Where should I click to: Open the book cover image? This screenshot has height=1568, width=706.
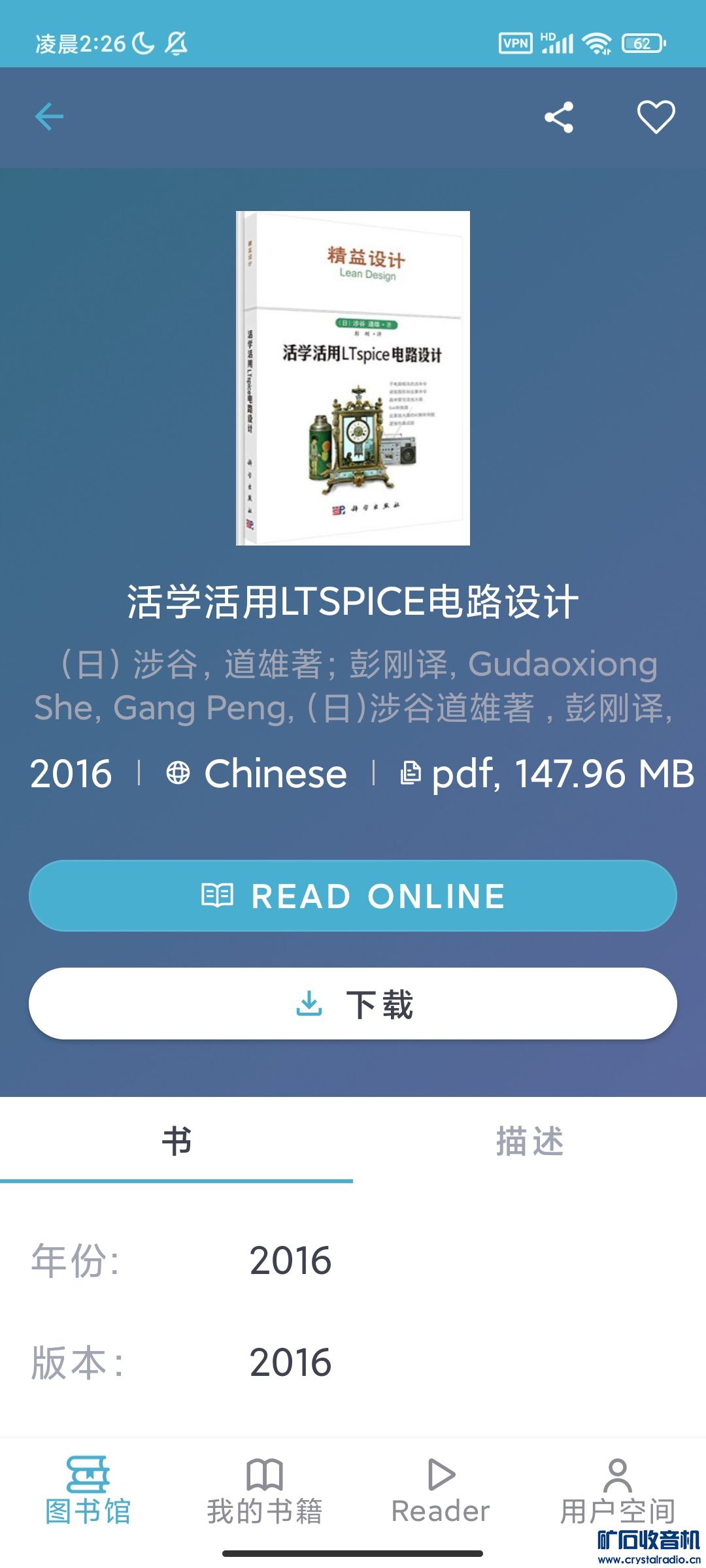point(353,378)
